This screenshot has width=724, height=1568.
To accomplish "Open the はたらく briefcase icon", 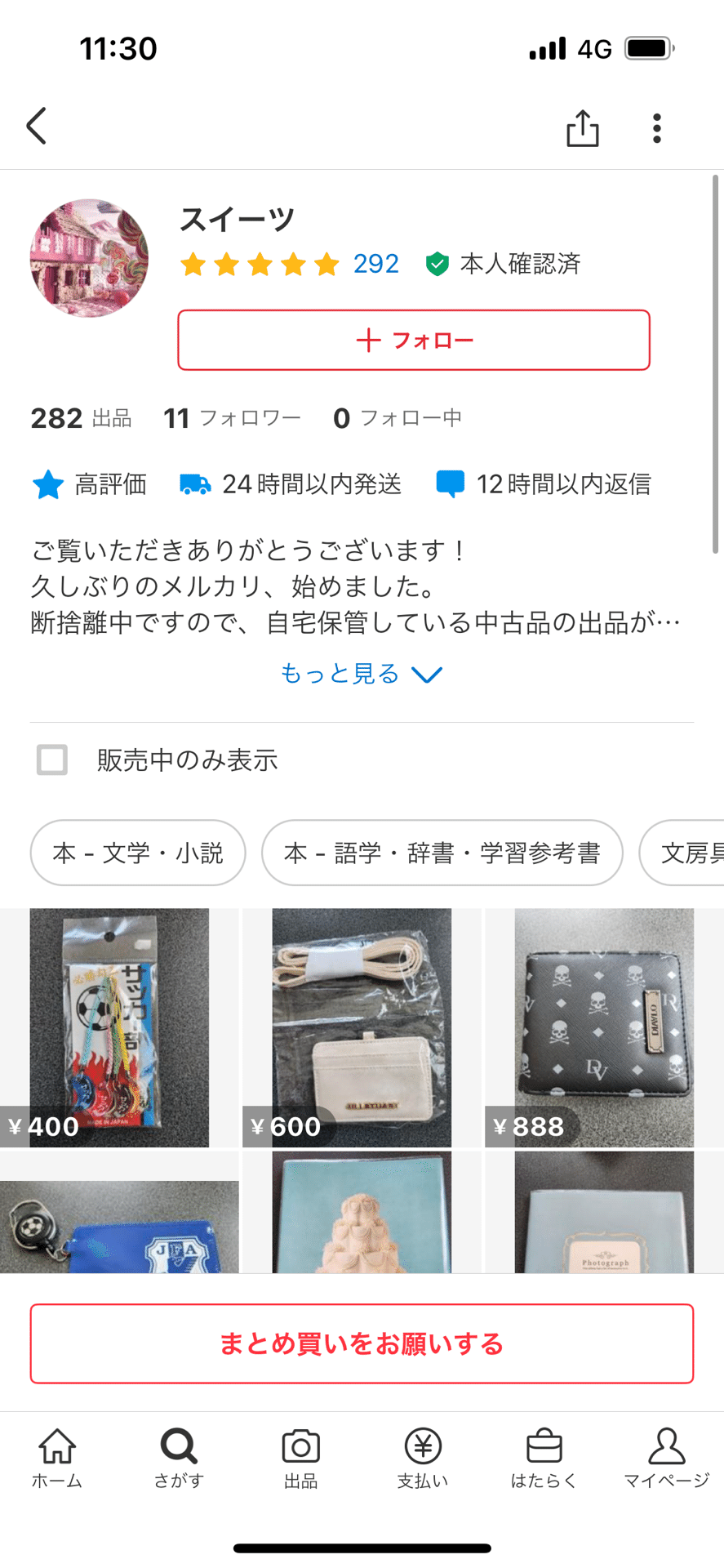I will tap(544, 1462).
